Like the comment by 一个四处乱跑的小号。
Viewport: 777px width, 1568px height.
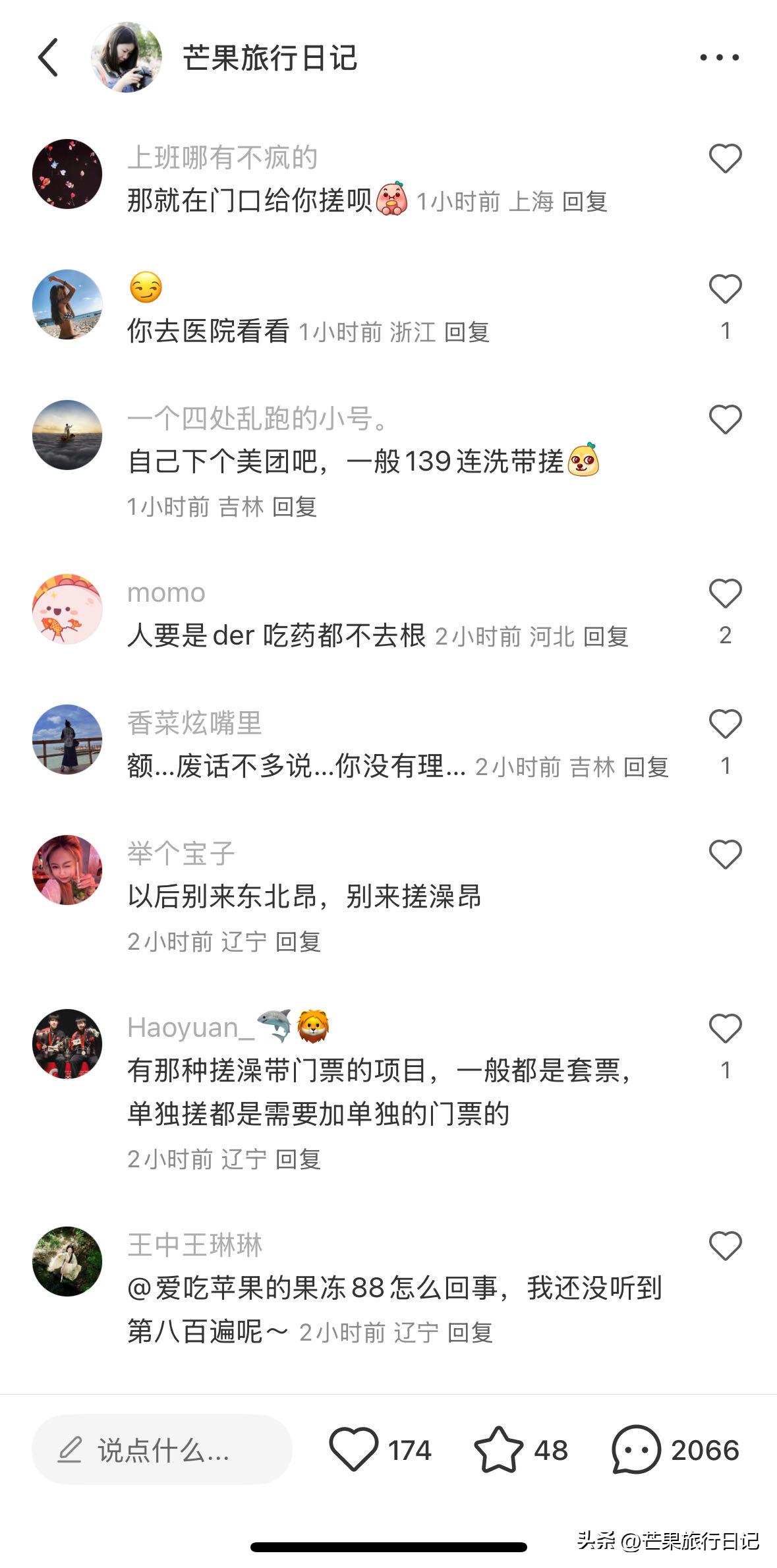point(725,419)
